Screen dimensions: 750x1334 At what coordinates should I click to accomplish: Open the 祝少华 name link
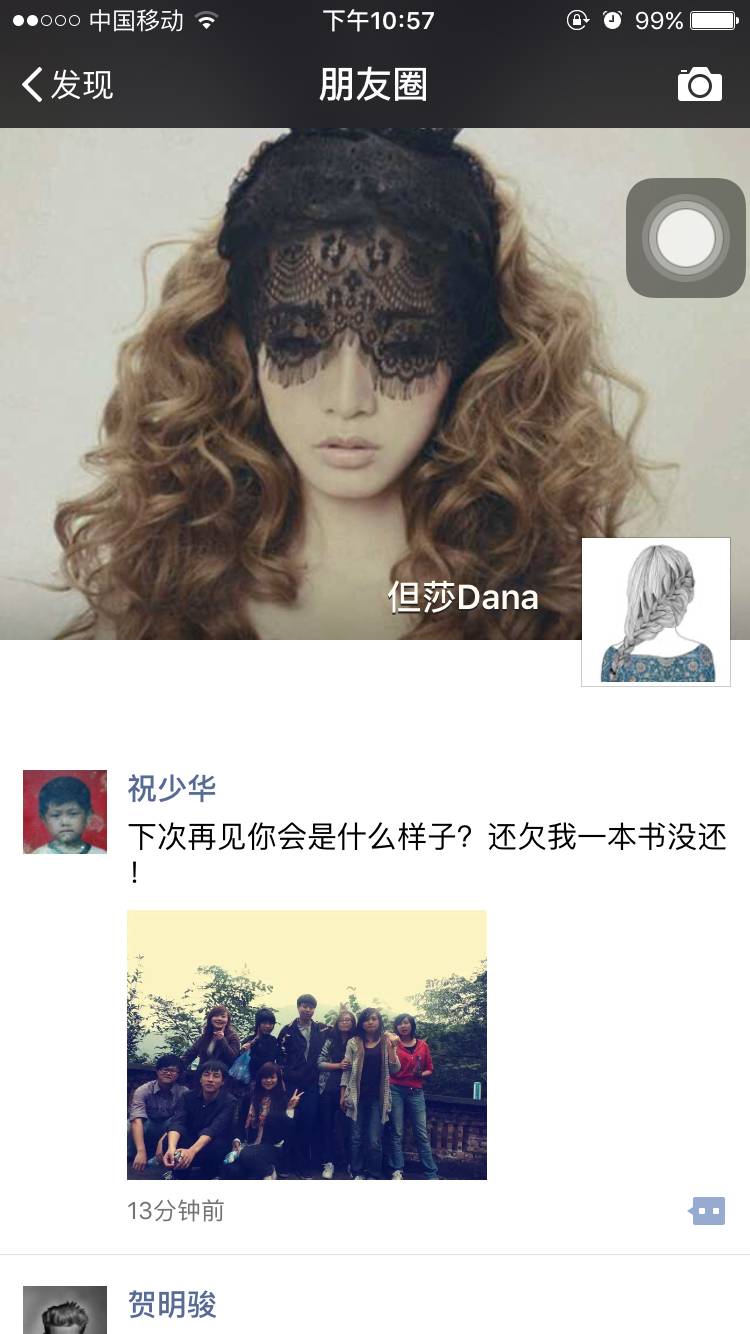coord(171,788)
